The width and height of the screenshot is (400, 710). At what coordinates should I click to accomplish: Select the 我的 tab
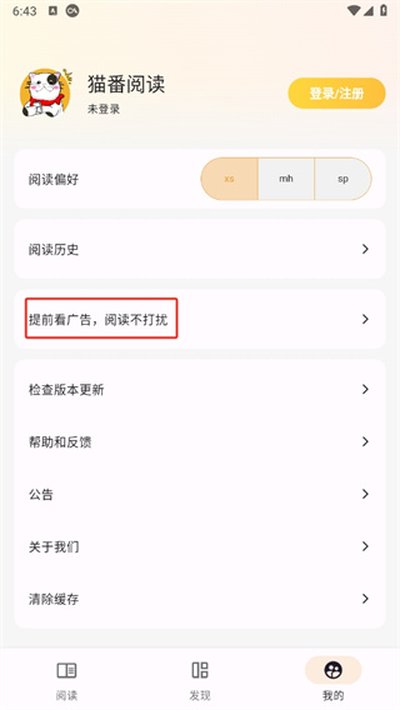[x=333, y=680]
